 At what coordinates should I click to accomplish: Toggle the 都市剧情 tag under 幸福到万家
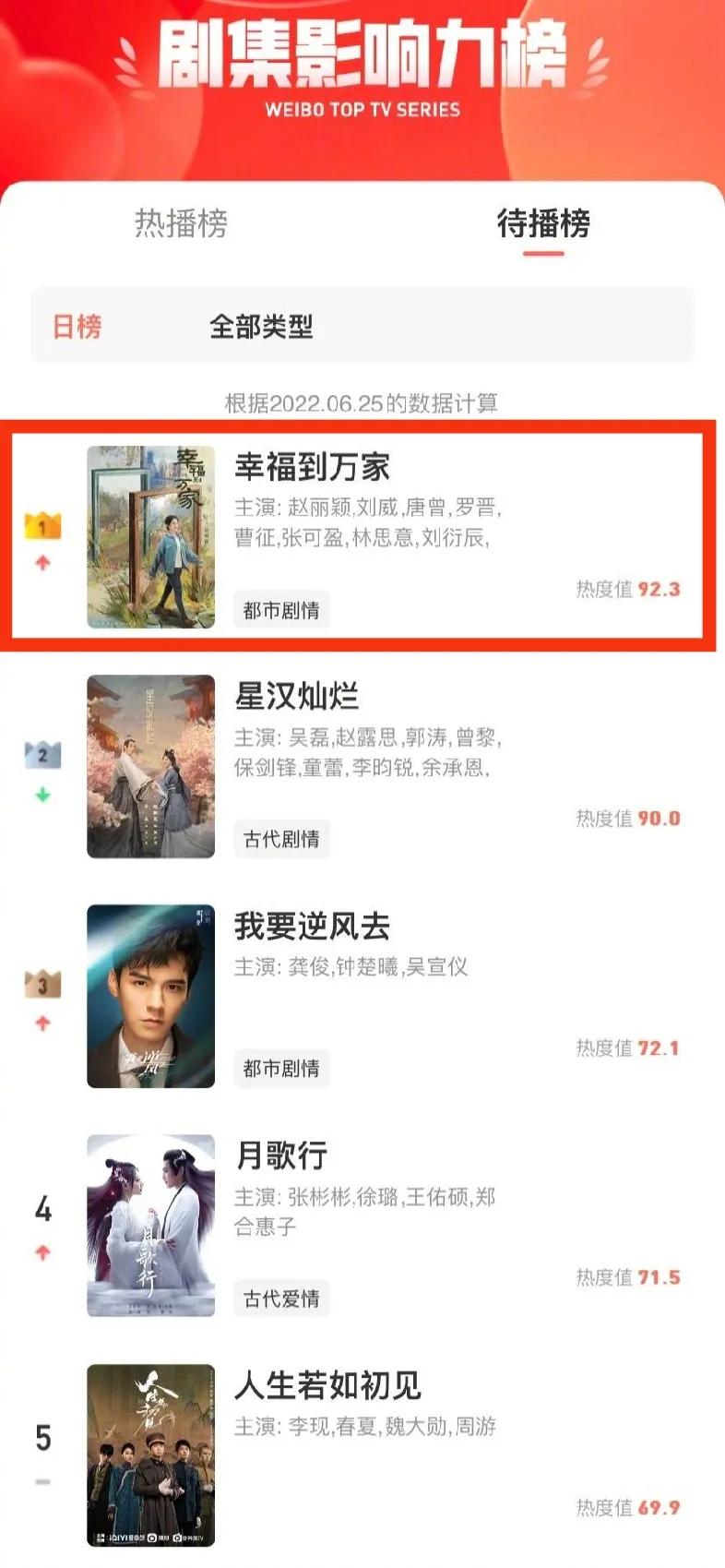279,610
